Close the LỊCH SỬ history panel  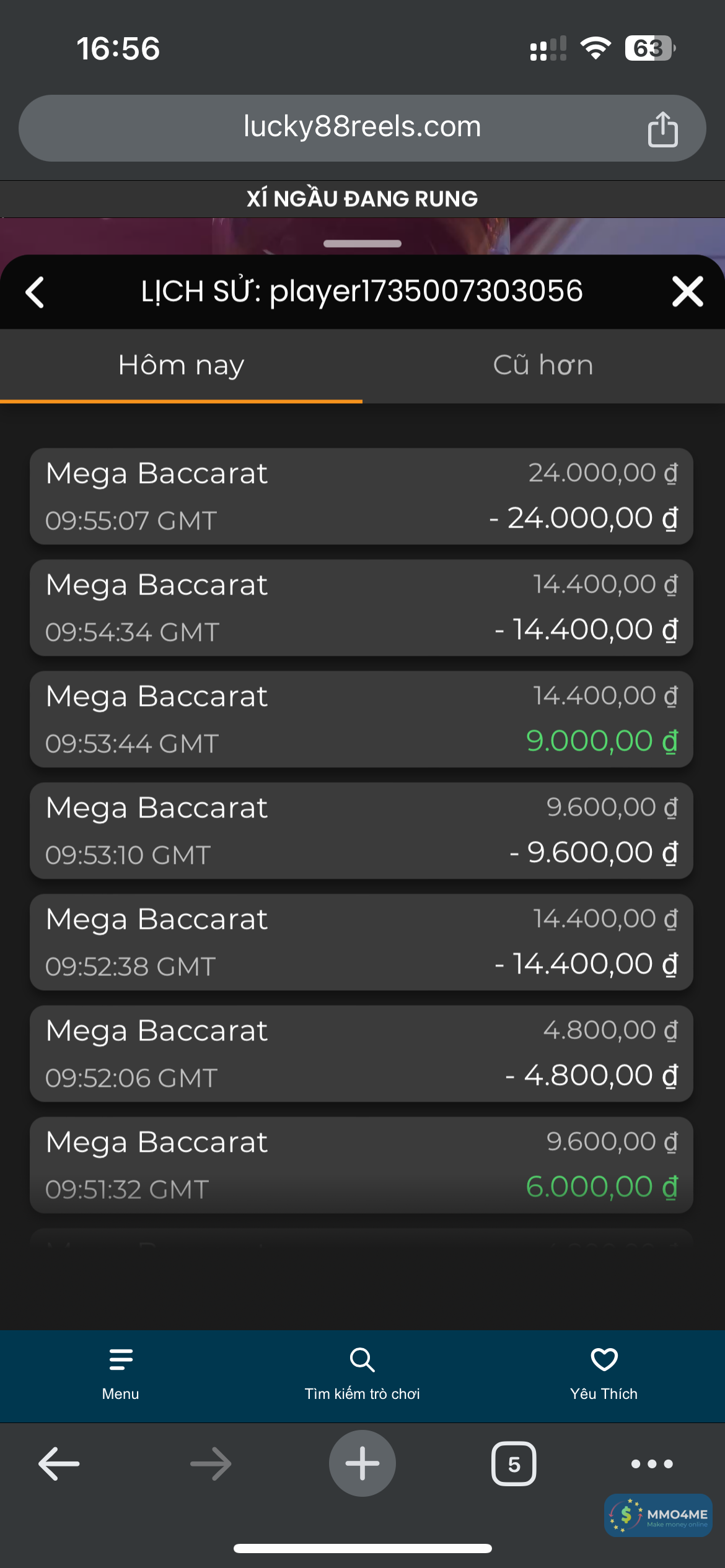(687, 292)
